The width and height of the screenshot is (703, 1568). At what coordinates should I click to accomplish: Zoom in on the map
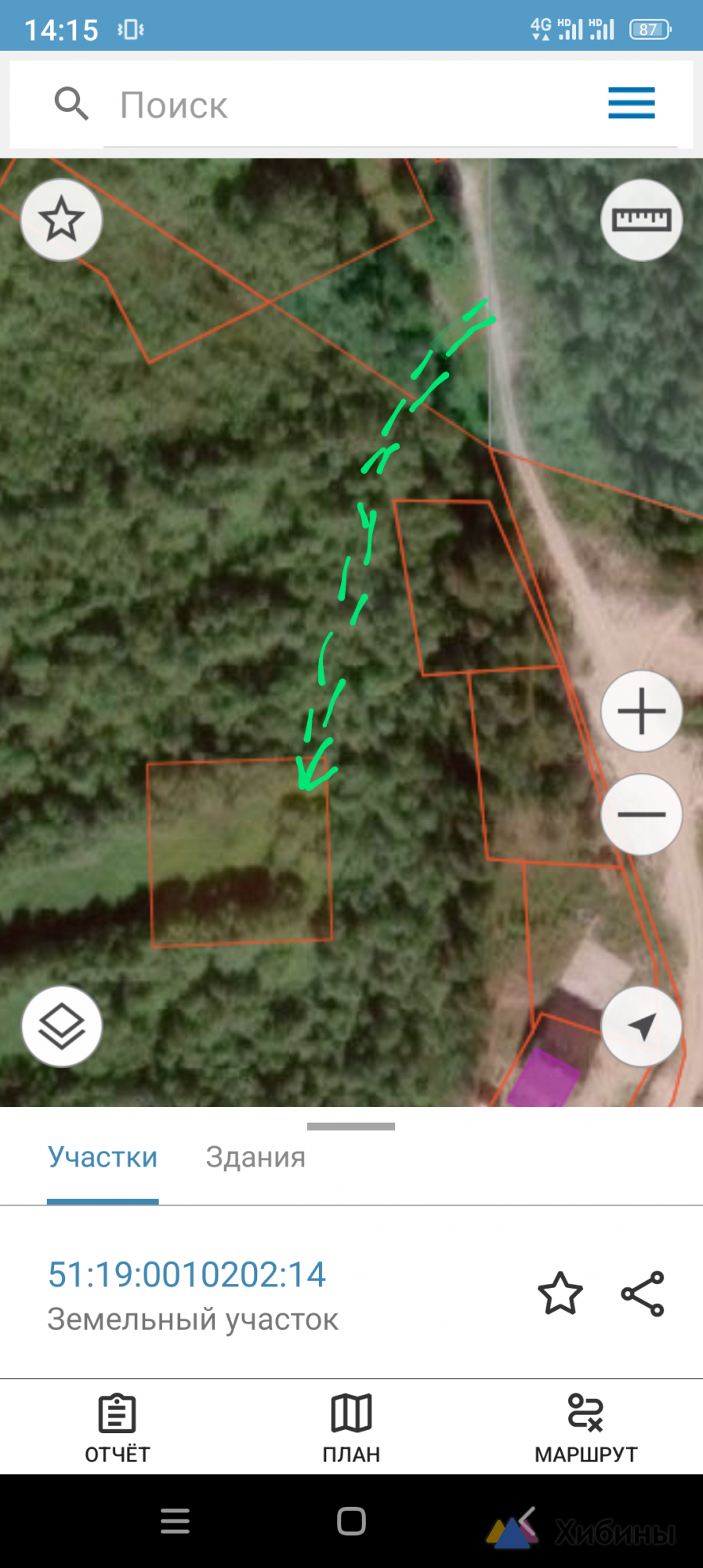point(641,711)
